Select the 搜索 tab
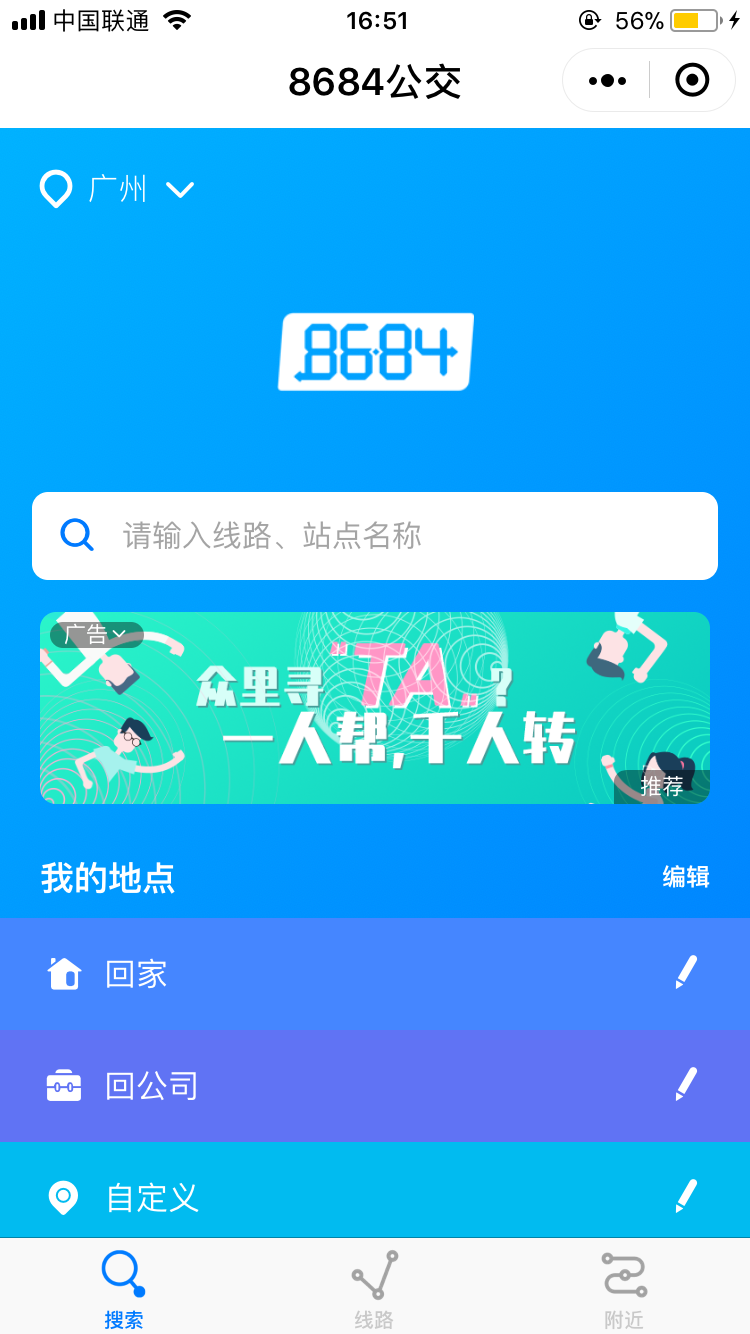750x1334 pixels. point(124,1290)
